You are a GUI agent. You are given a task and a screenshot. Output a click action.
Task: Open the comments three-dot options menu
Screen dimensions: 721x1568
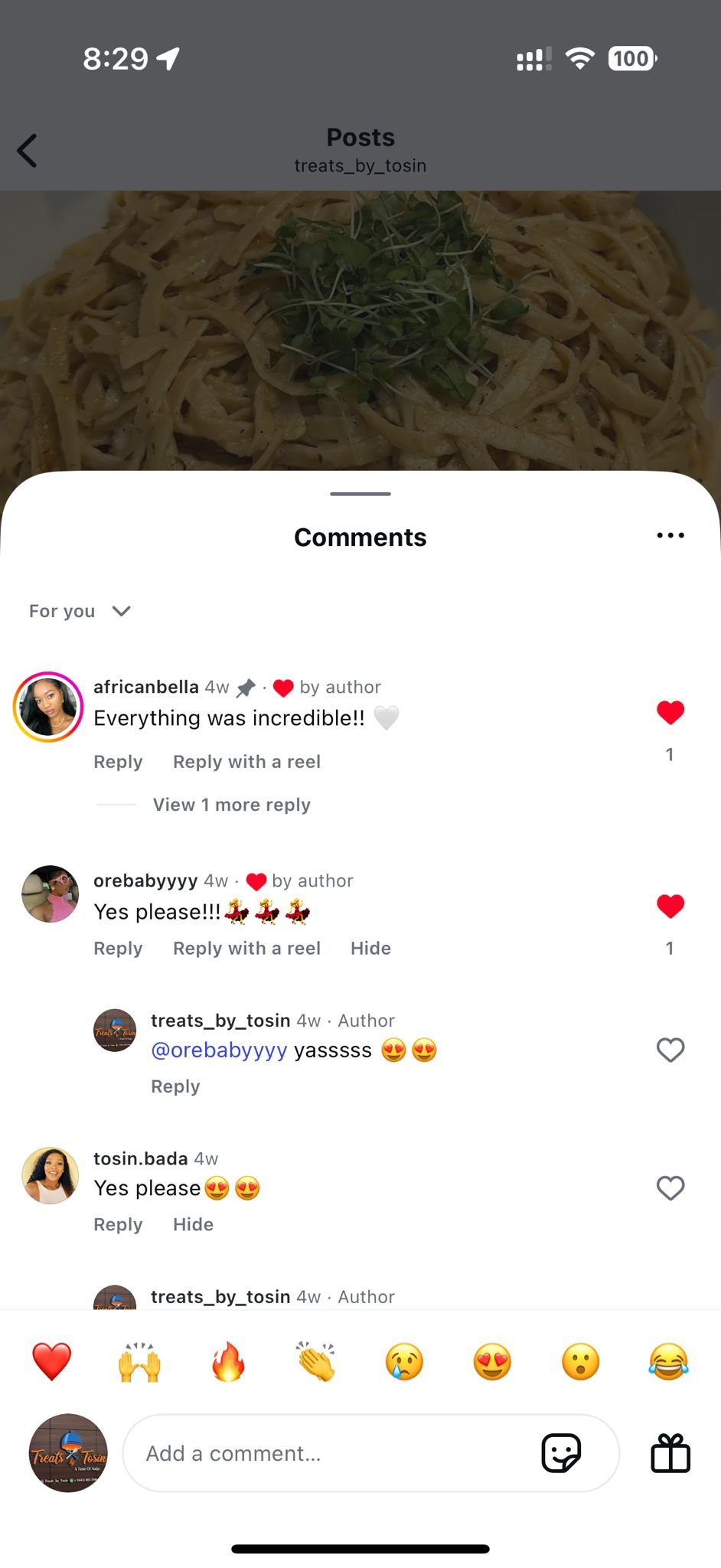tap(670, 535)
